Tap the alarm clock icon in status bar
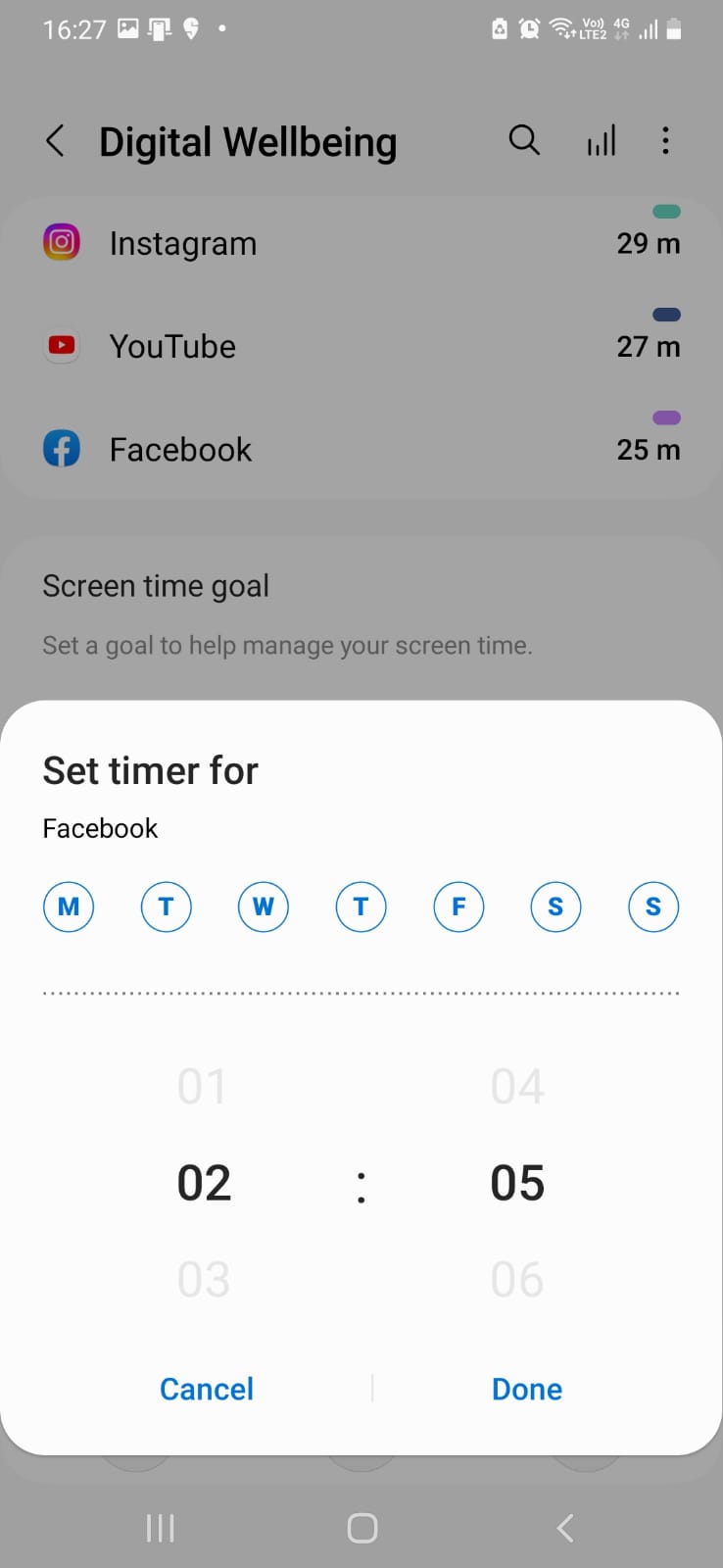Viewport: 723px width, 1568px height. [528, 28]
